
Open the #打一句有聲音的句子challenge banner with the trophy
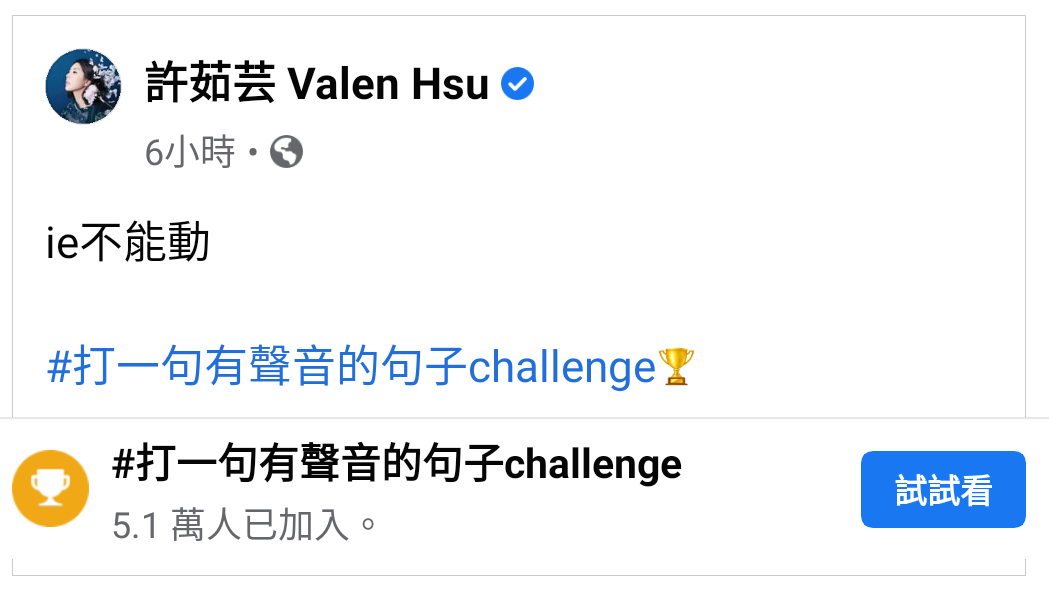tap(397, 465)
